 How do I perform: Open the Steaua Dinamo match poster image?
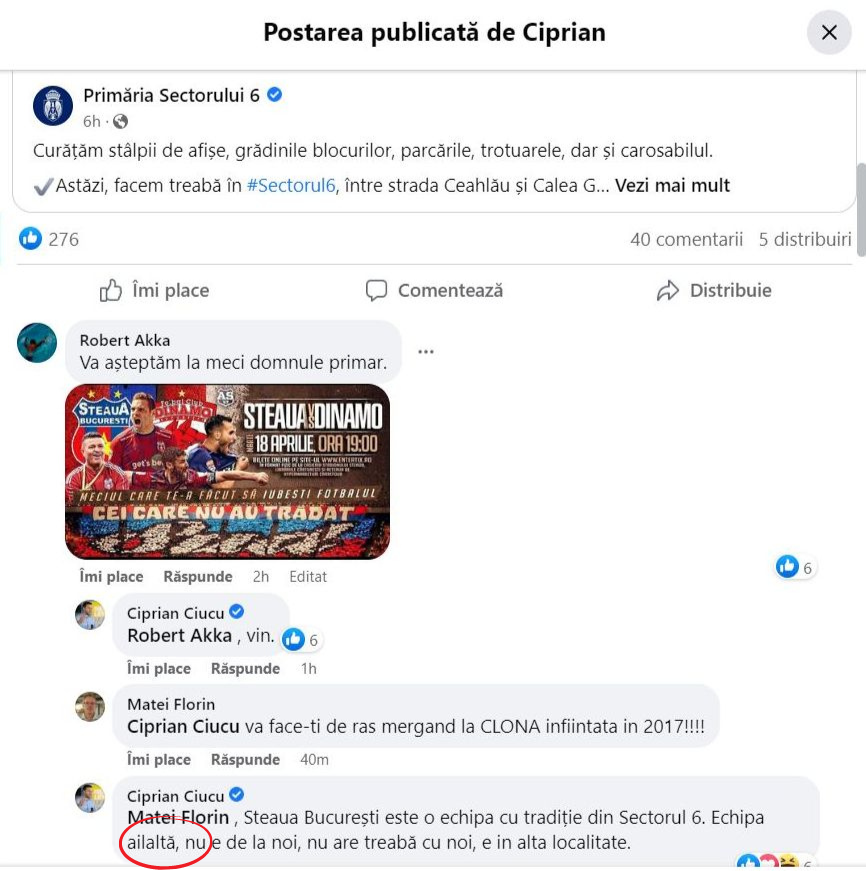tap(228, 470)
